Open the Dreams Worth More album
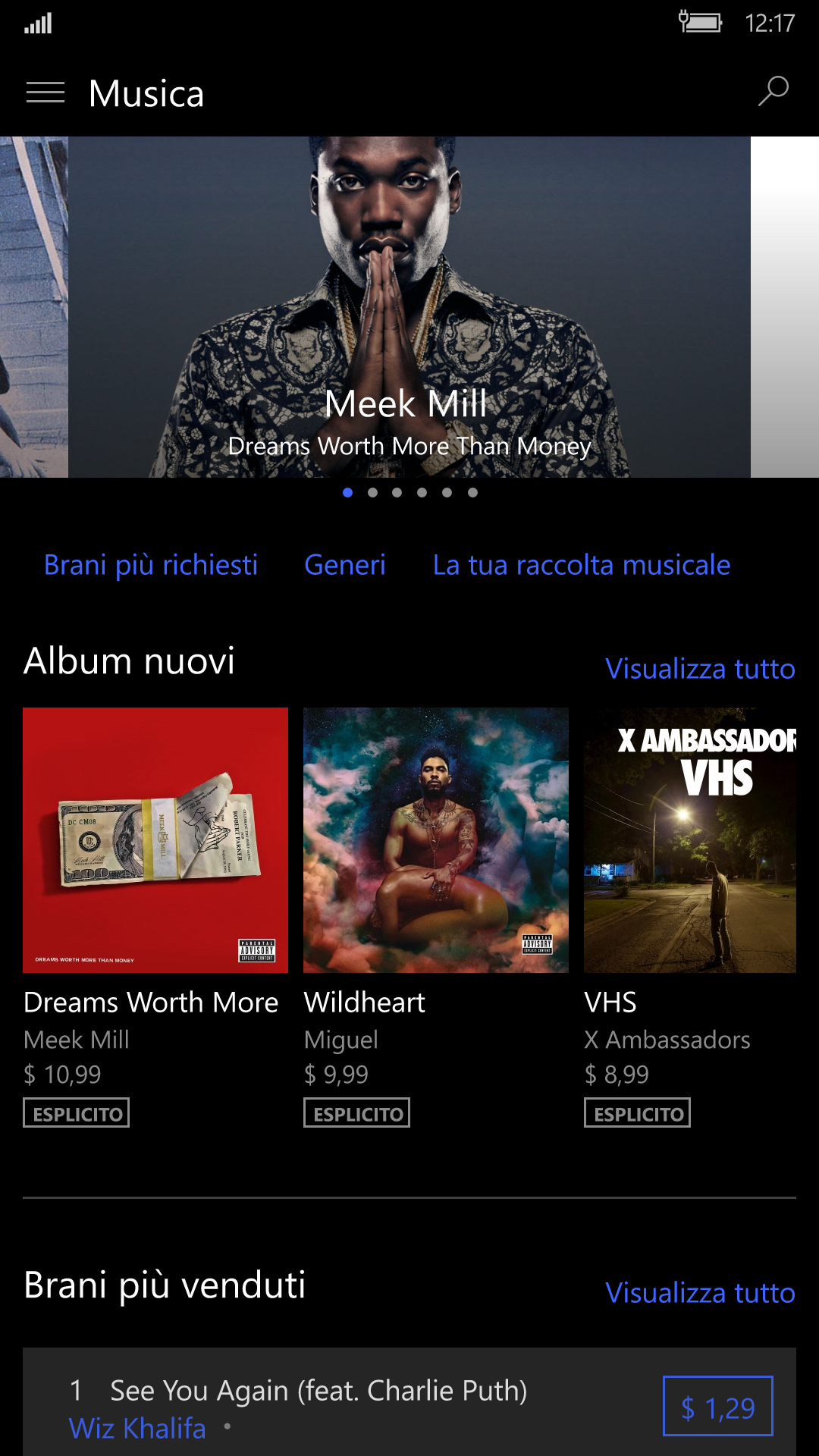 [155, 840]
